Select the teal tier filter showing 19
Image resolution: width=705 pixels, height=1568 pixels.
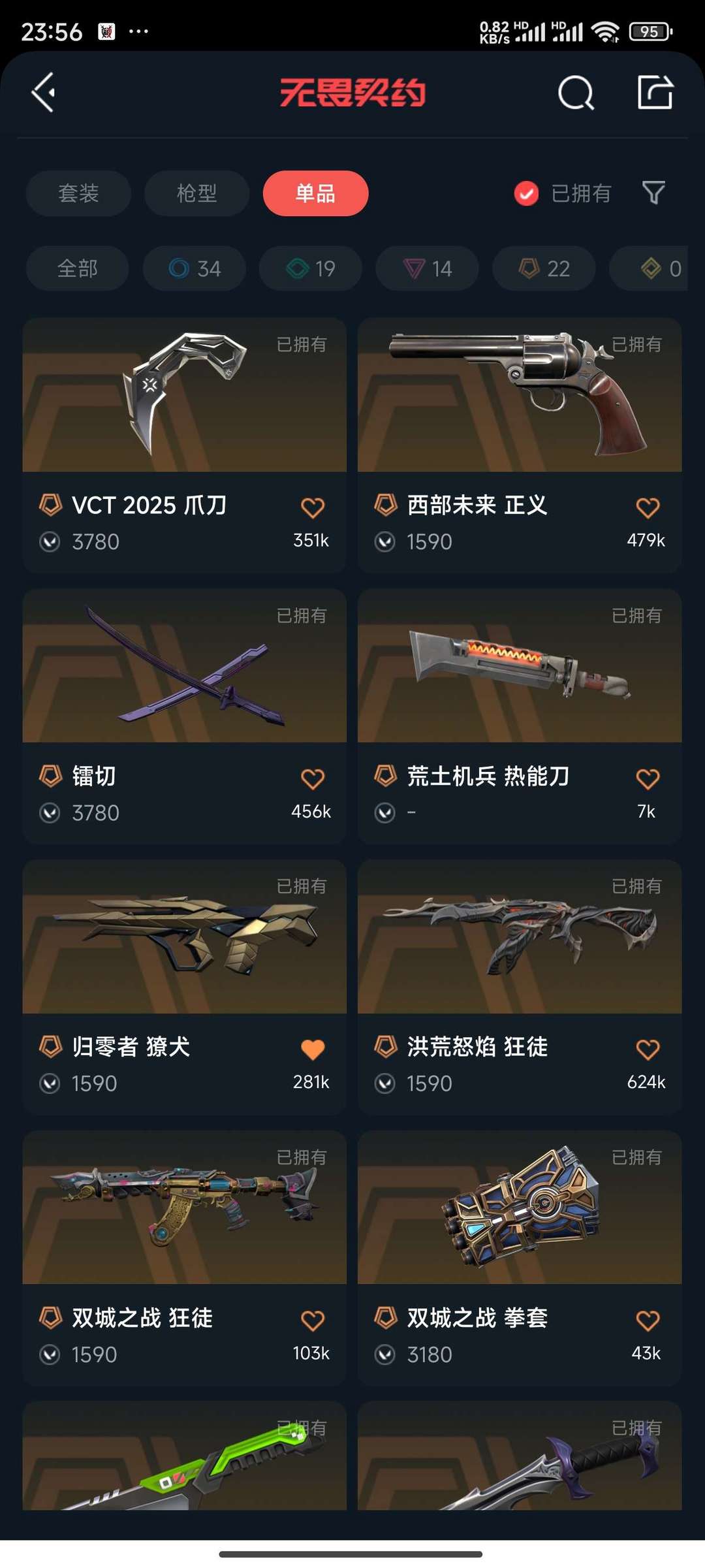(310, 268)
